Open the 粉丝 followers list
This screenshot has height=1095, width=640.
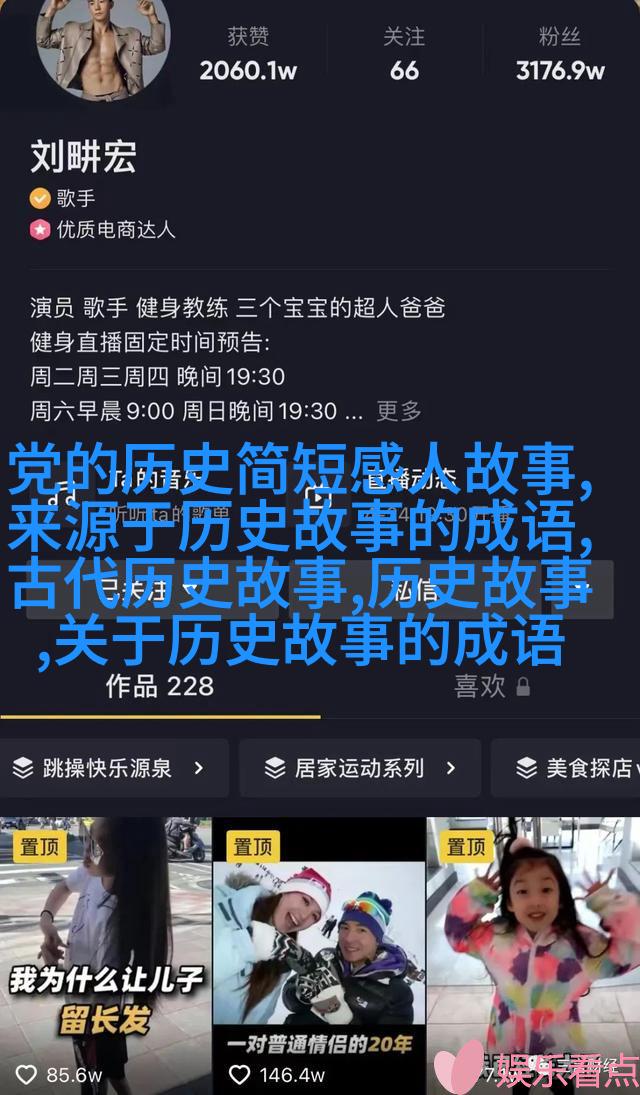click(x=560, y=55)
